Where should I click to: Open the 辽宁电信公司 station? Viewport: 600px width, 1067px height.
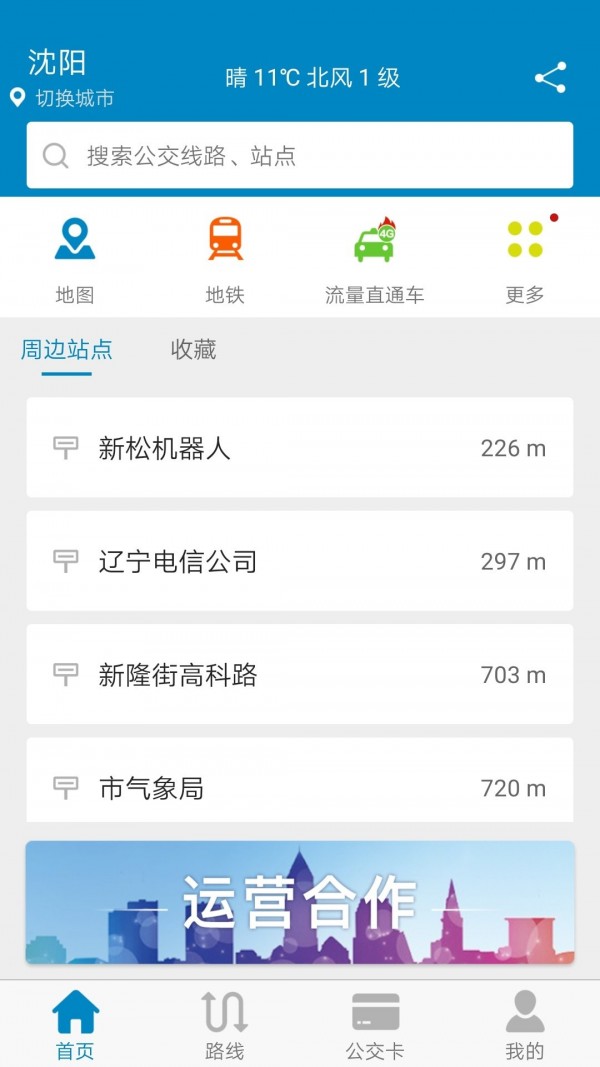(300, 561)
